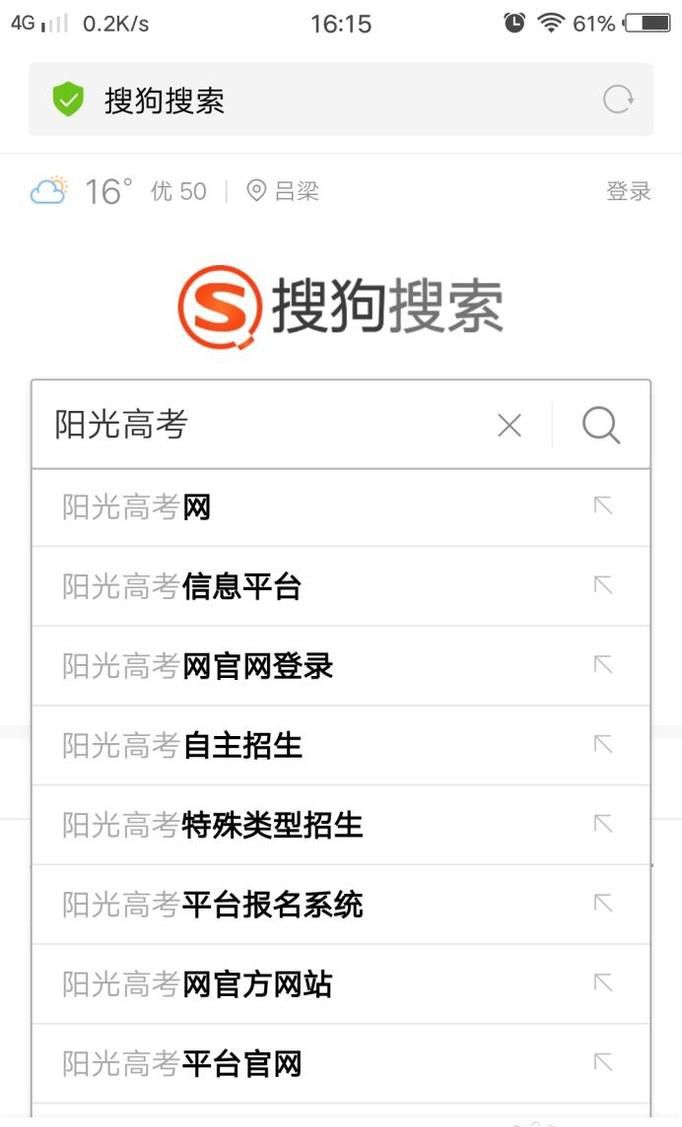Choose the suggestion 阳光高考平台报名系统
Image resolution: width=682 pixels, height=1127 pixels.
(x=300, y=905)
